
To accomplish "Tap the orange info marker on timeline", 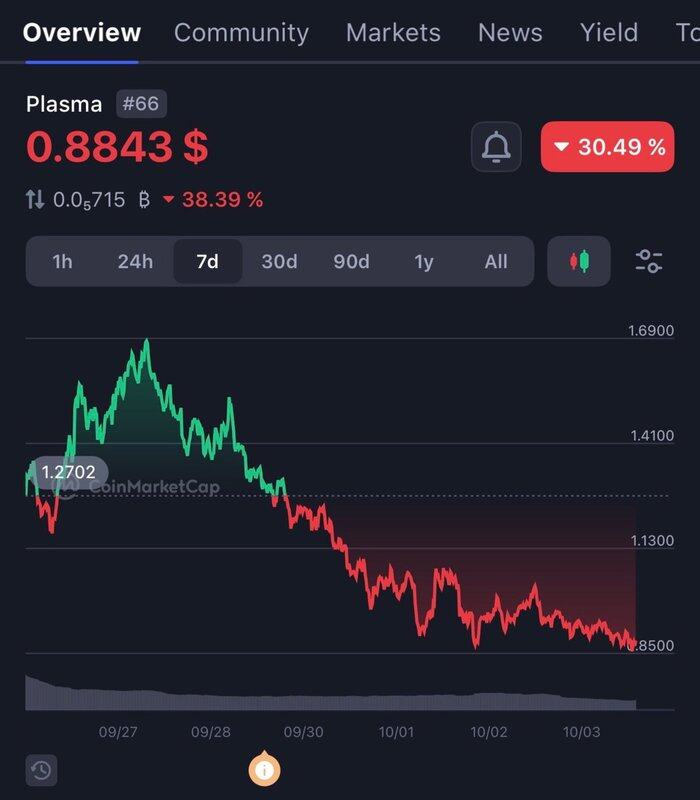I will (x=264, y=770).
